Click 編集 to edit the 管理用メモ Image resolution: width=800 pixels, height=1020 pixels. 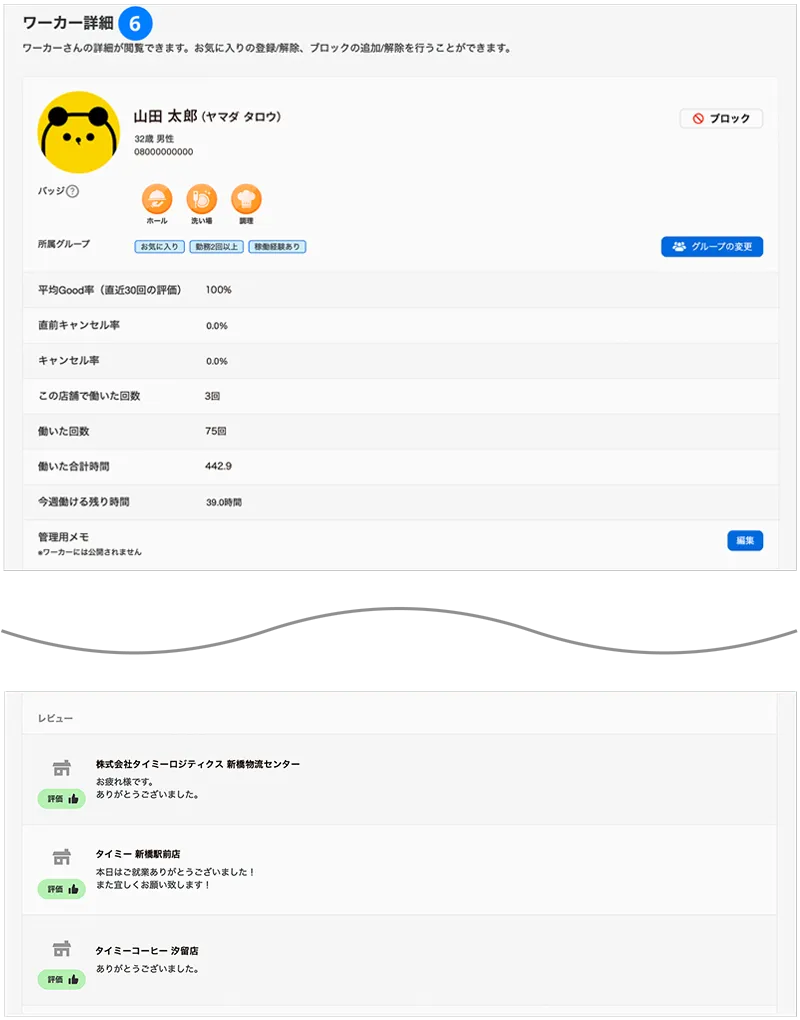point(745,540)
